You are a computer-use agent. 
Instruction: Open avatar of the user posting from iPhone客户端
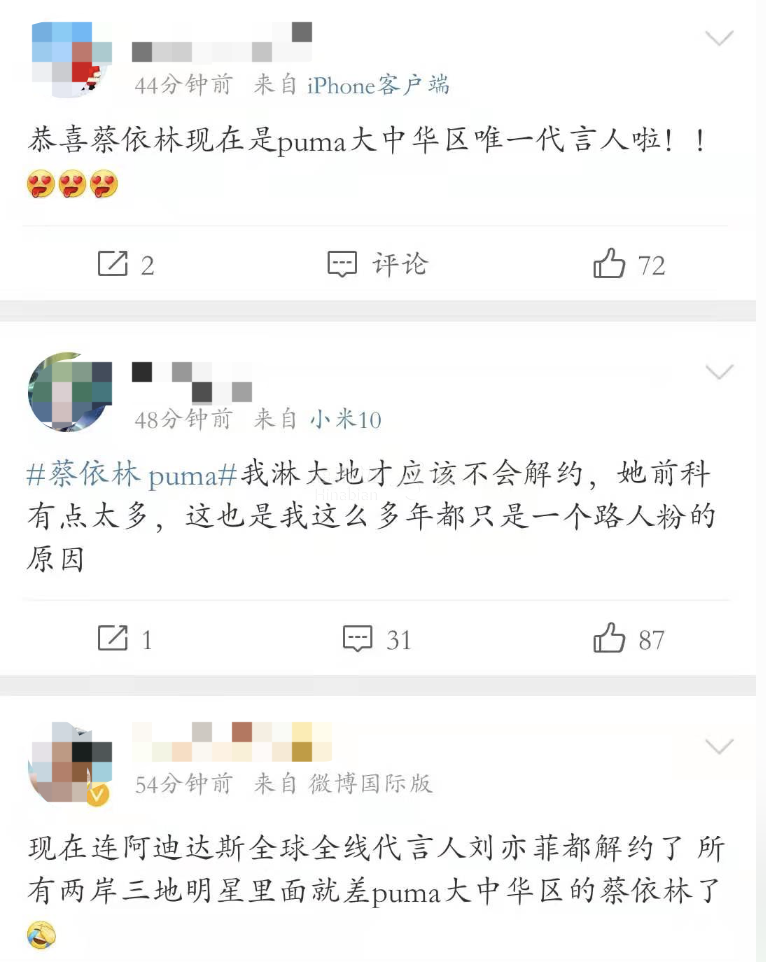69,58
